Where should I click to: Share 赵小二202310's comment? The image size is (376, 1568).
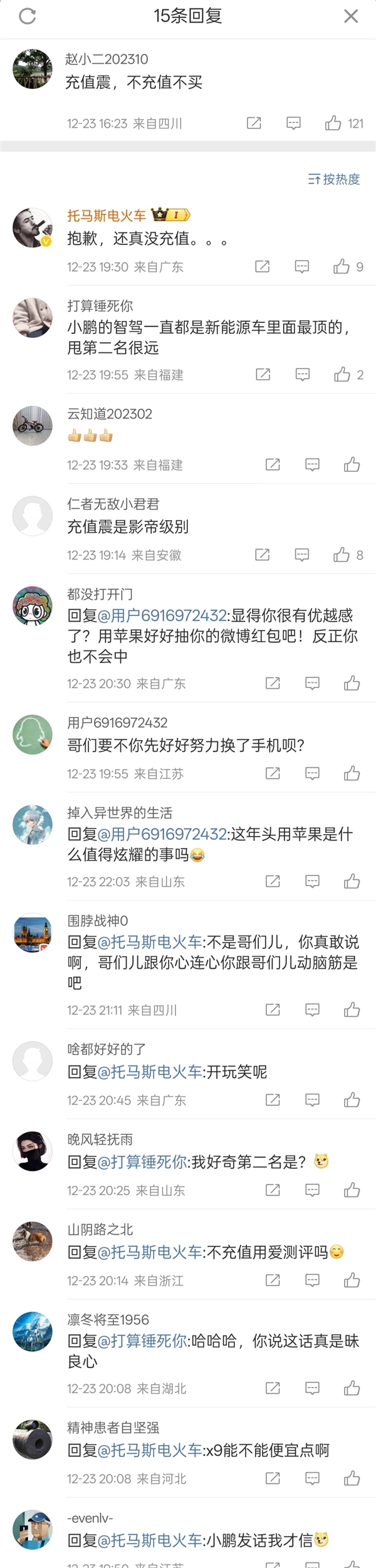coord(254,123)
